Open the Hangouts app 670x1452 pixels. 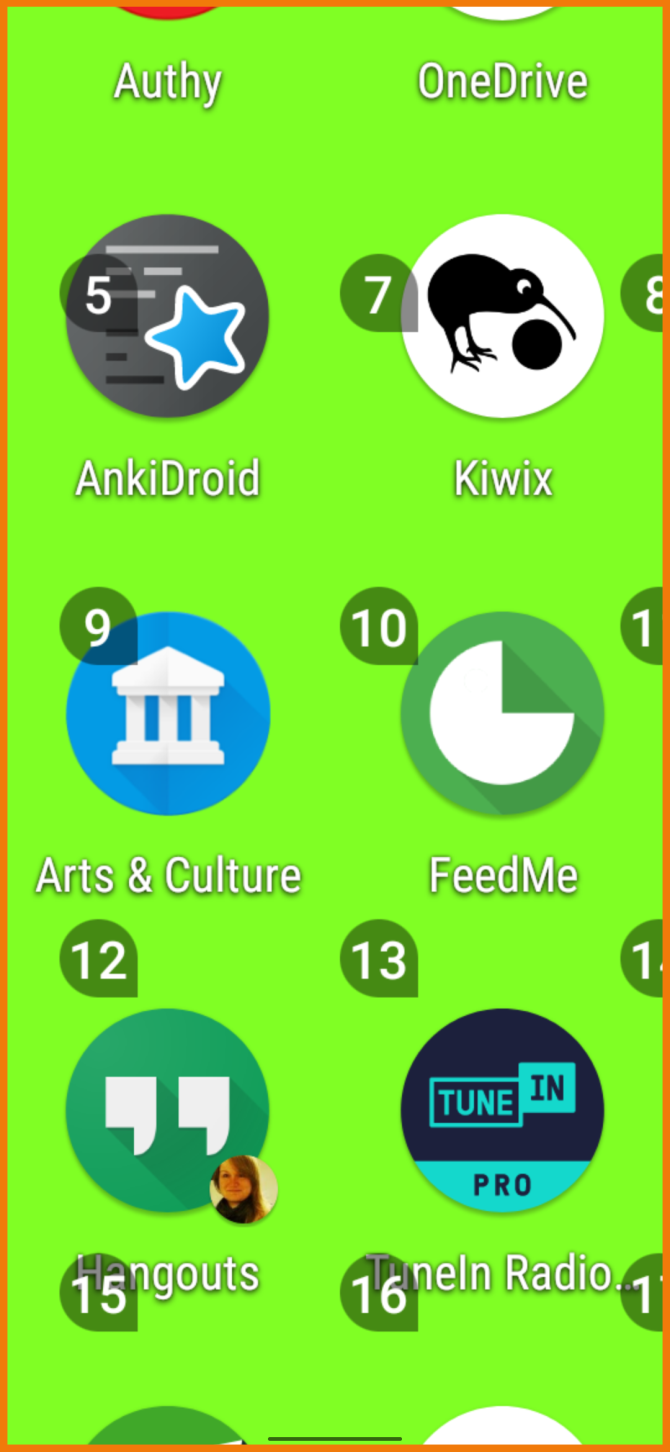(168, 1110)
